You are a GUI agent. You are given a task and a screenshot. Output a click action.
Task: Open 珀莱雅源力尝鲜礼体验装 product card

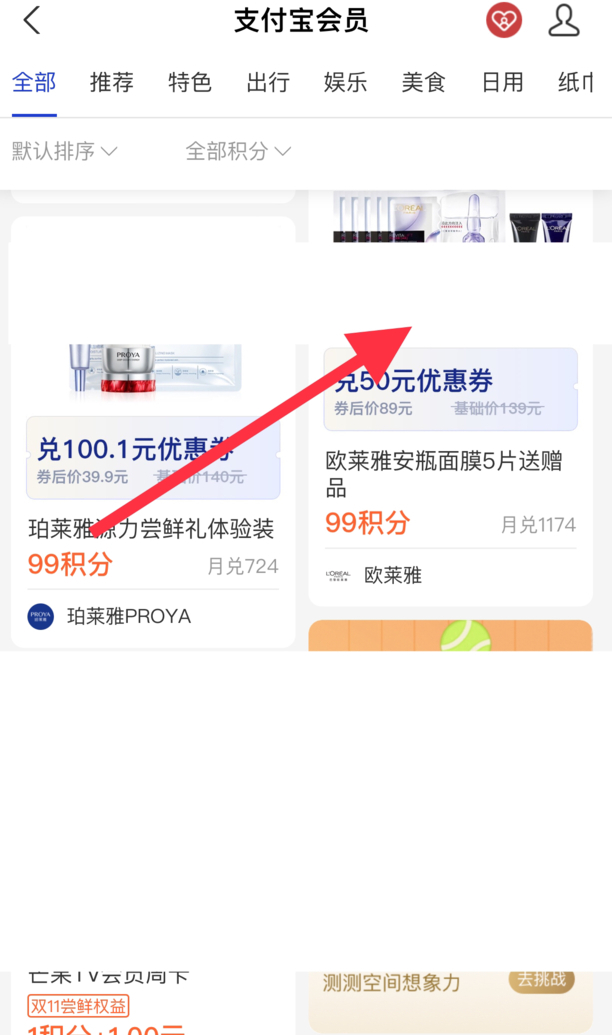[152, 528]
